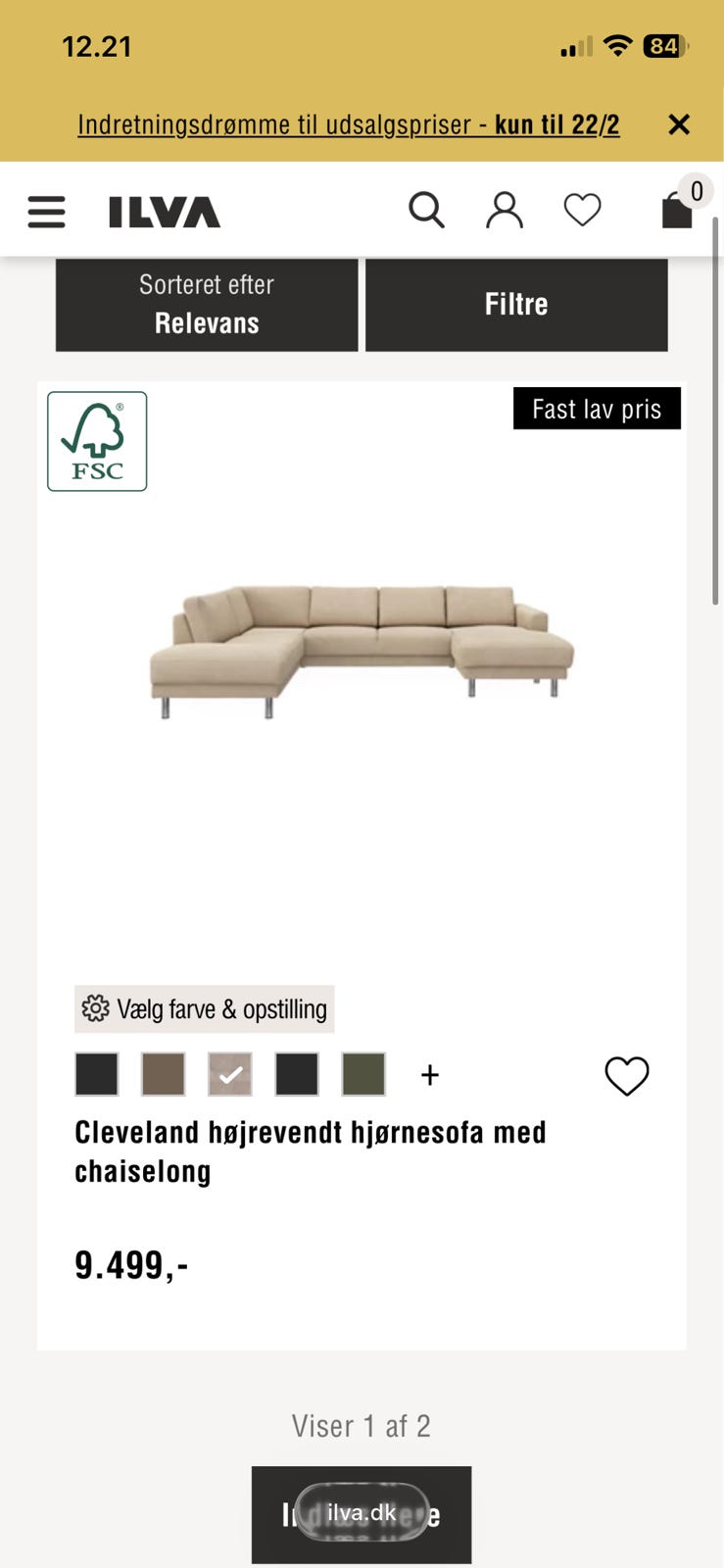The width and height of the screenshot is (724, 1568).
Task: Expand additional colors with the plus sign
Action: [x=429, y=1074]
